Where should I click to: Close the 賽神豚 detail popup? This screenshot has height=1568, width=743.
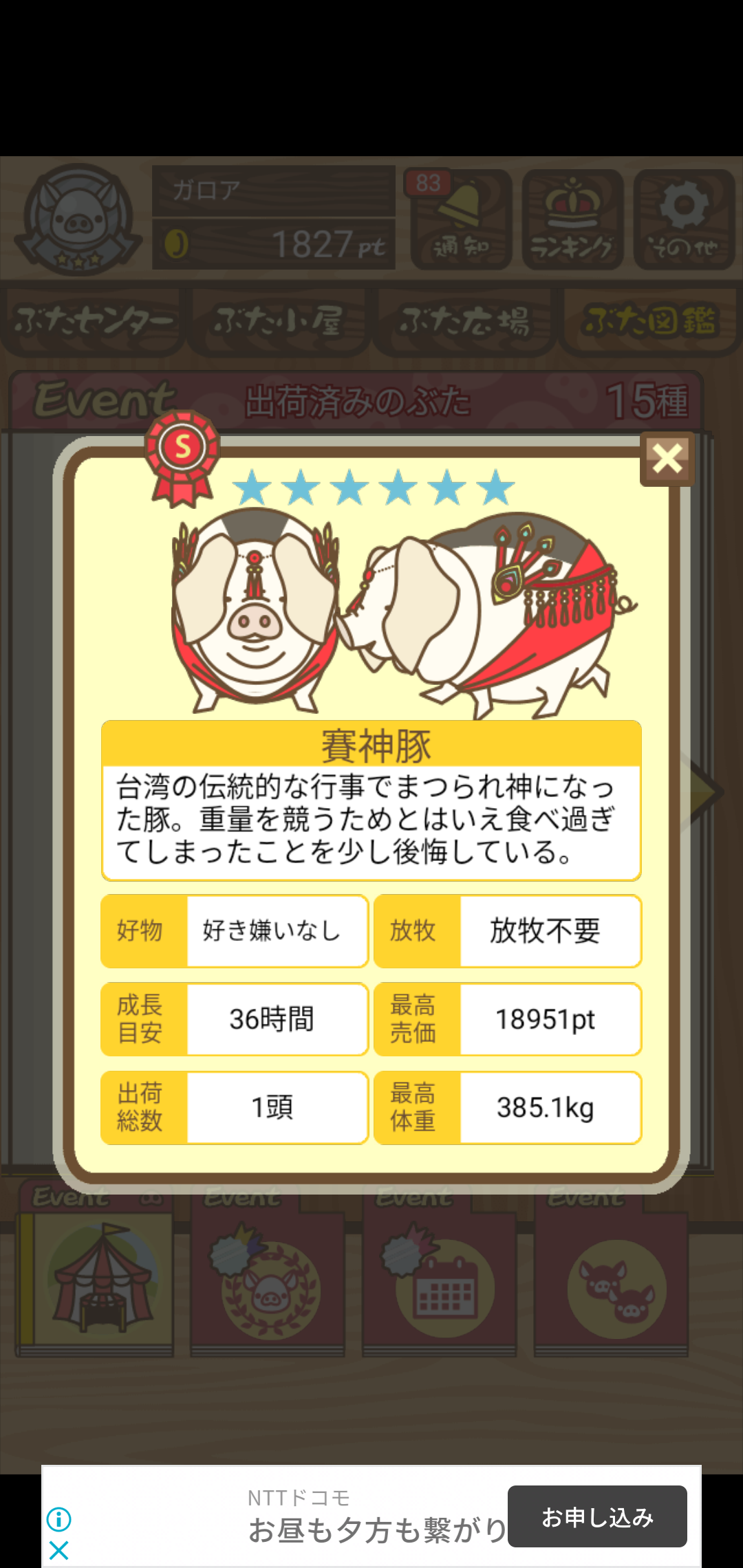[667, 459]
